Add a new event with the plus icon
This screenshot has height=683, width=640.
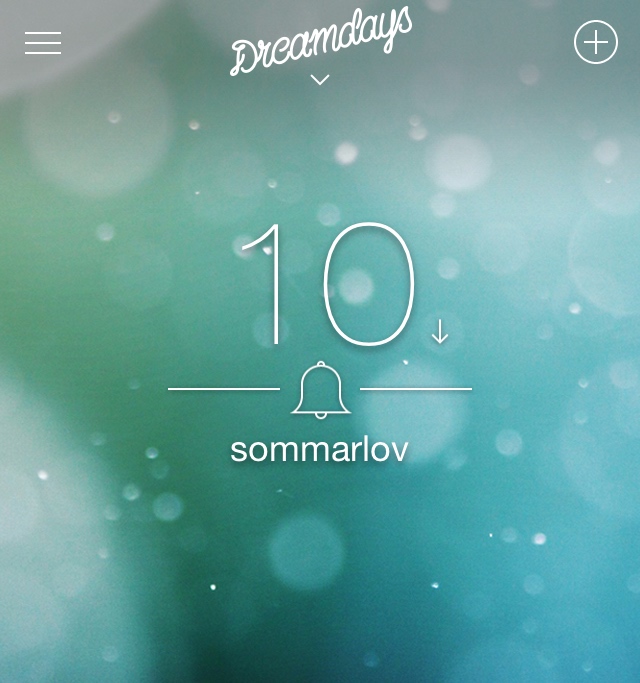click(595, 42)
